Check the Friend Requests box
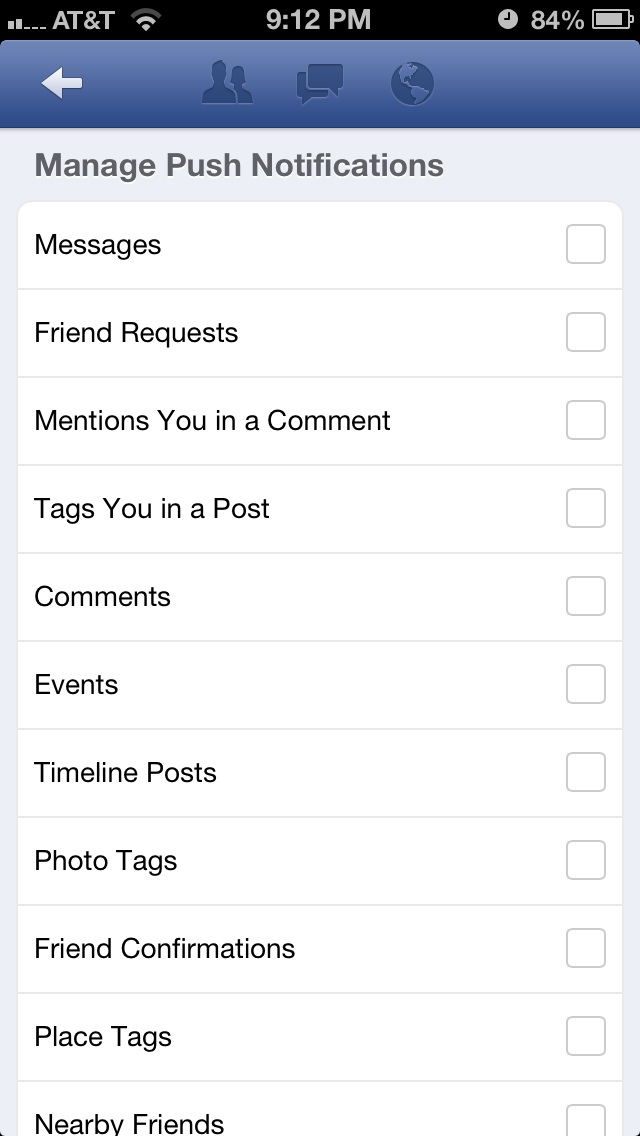The width and height of the screenshot is (640, 1136). [586, 332]
